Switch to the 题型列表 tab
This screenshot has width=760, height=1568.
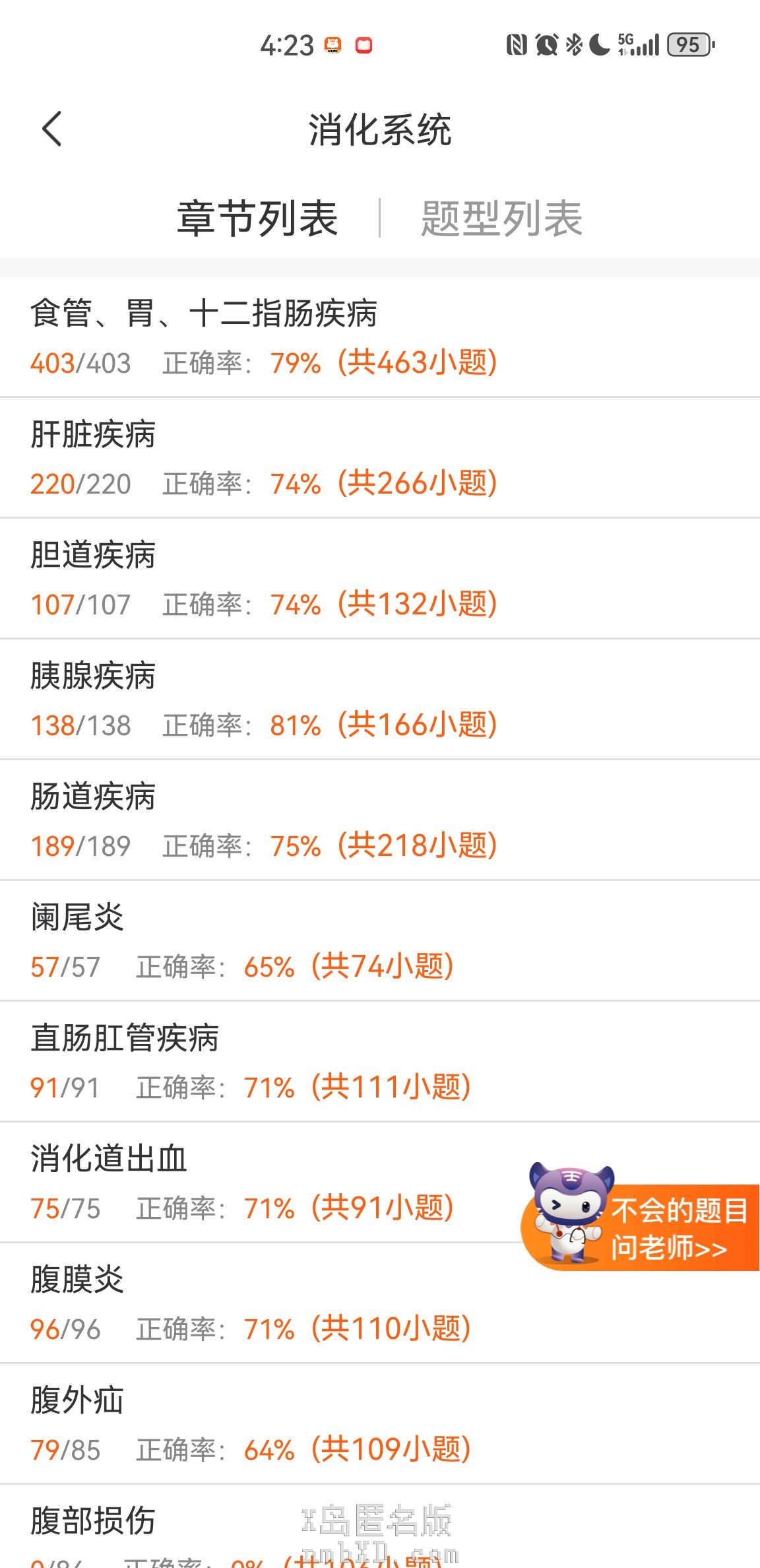tap(501, 218)
